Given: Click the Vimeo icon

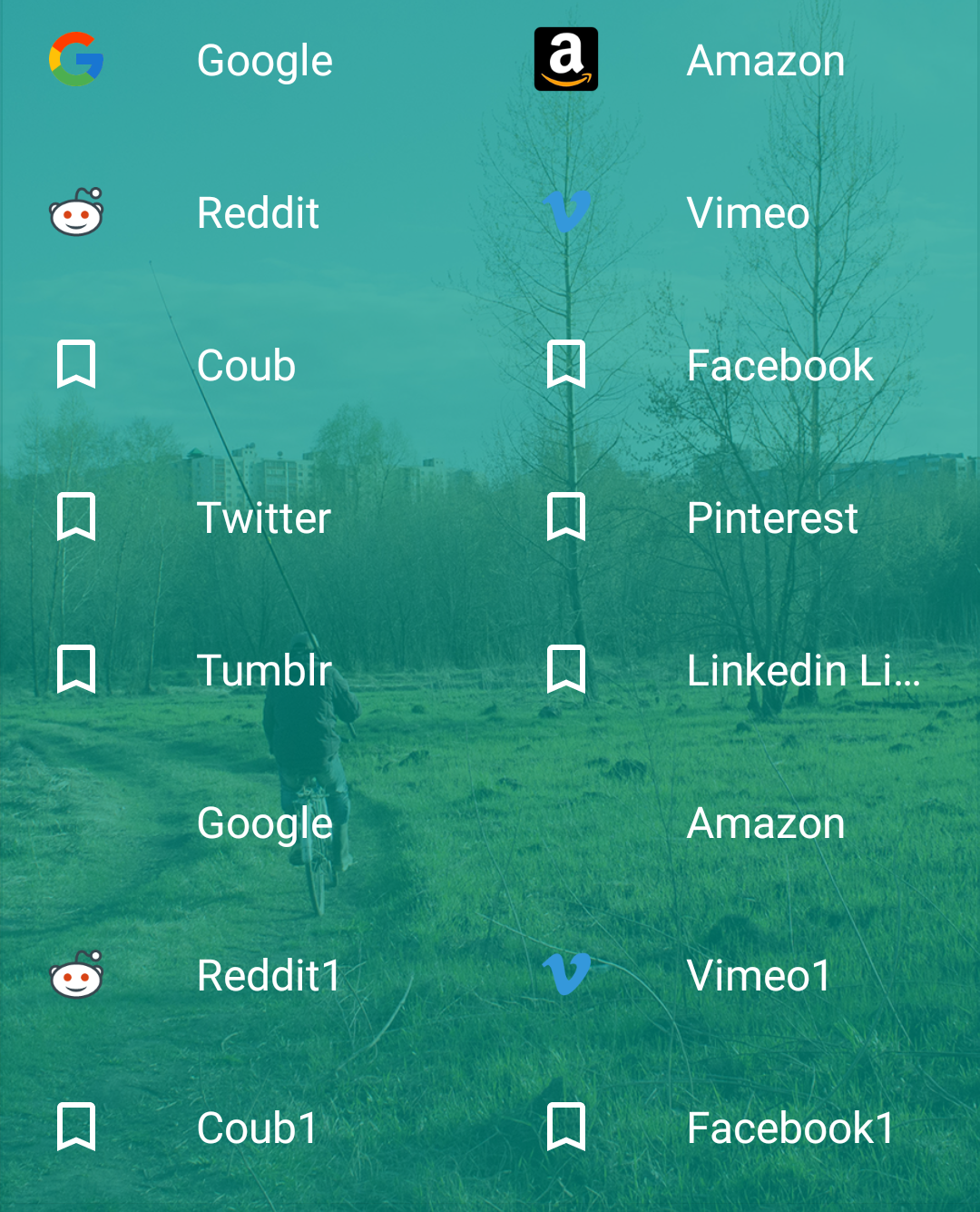Looking at the screenshot, I should (566, 212).
